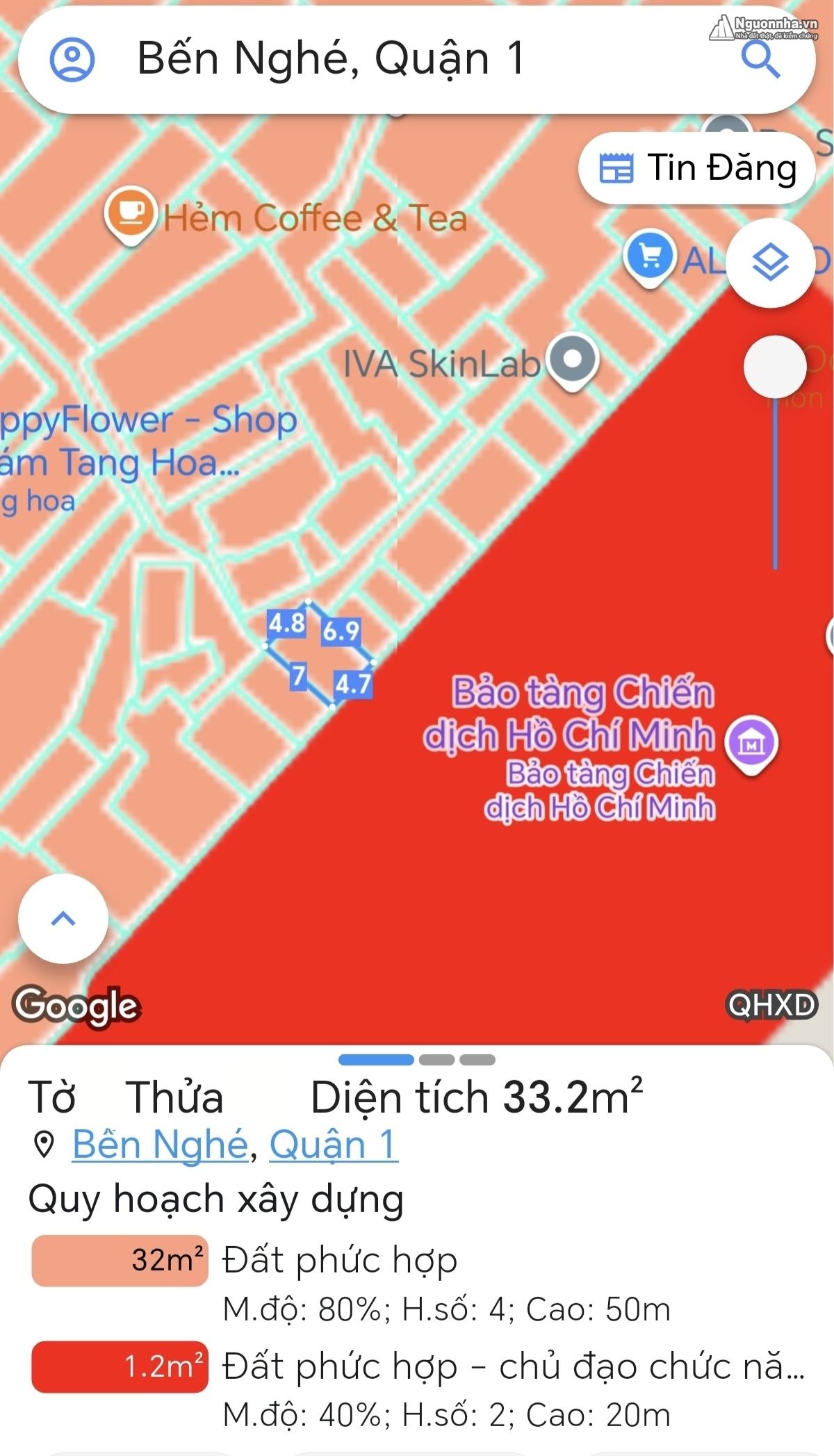Expand the panel with the up chevron
Screen dimensions: 834x1456
click(x=63, y=918)
